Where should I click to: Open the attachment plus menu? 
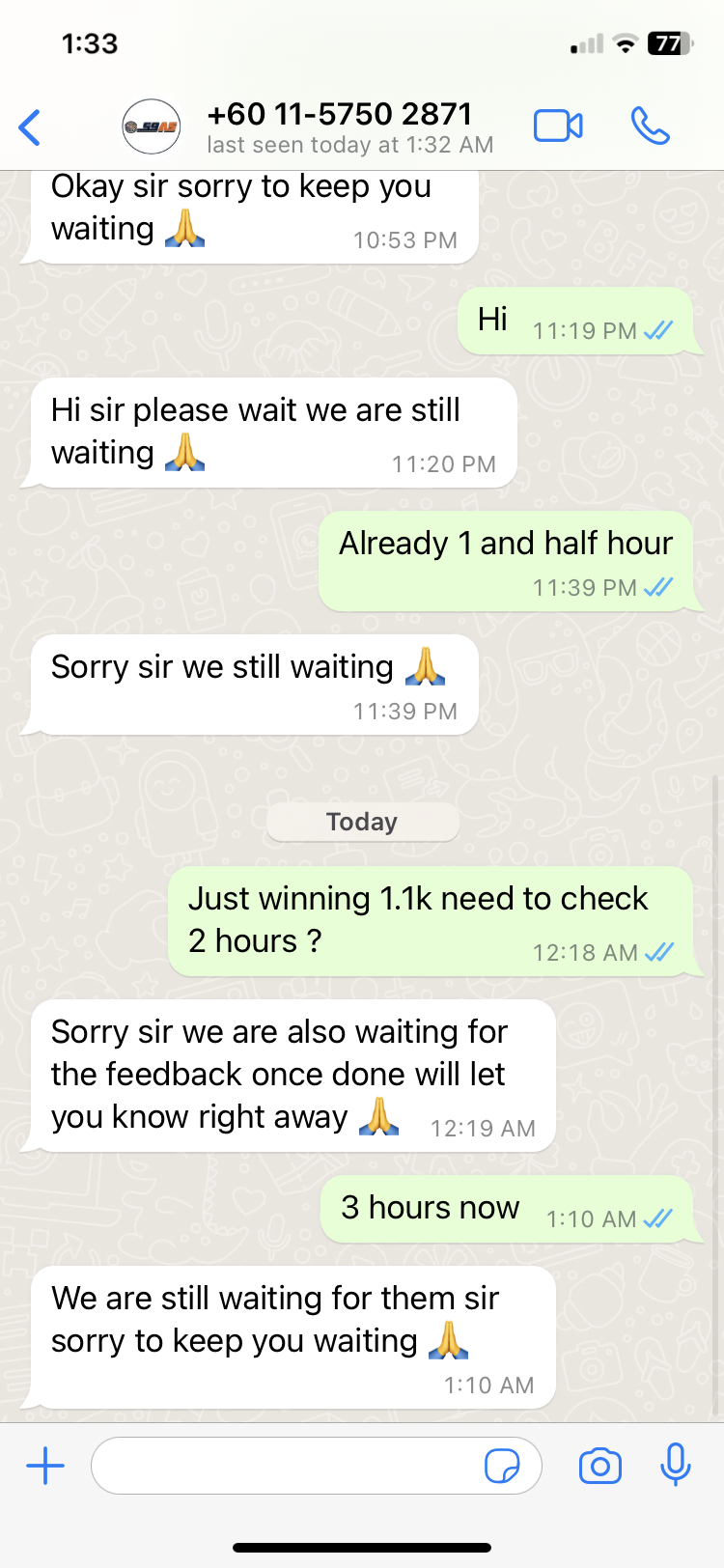(45, 1466)
